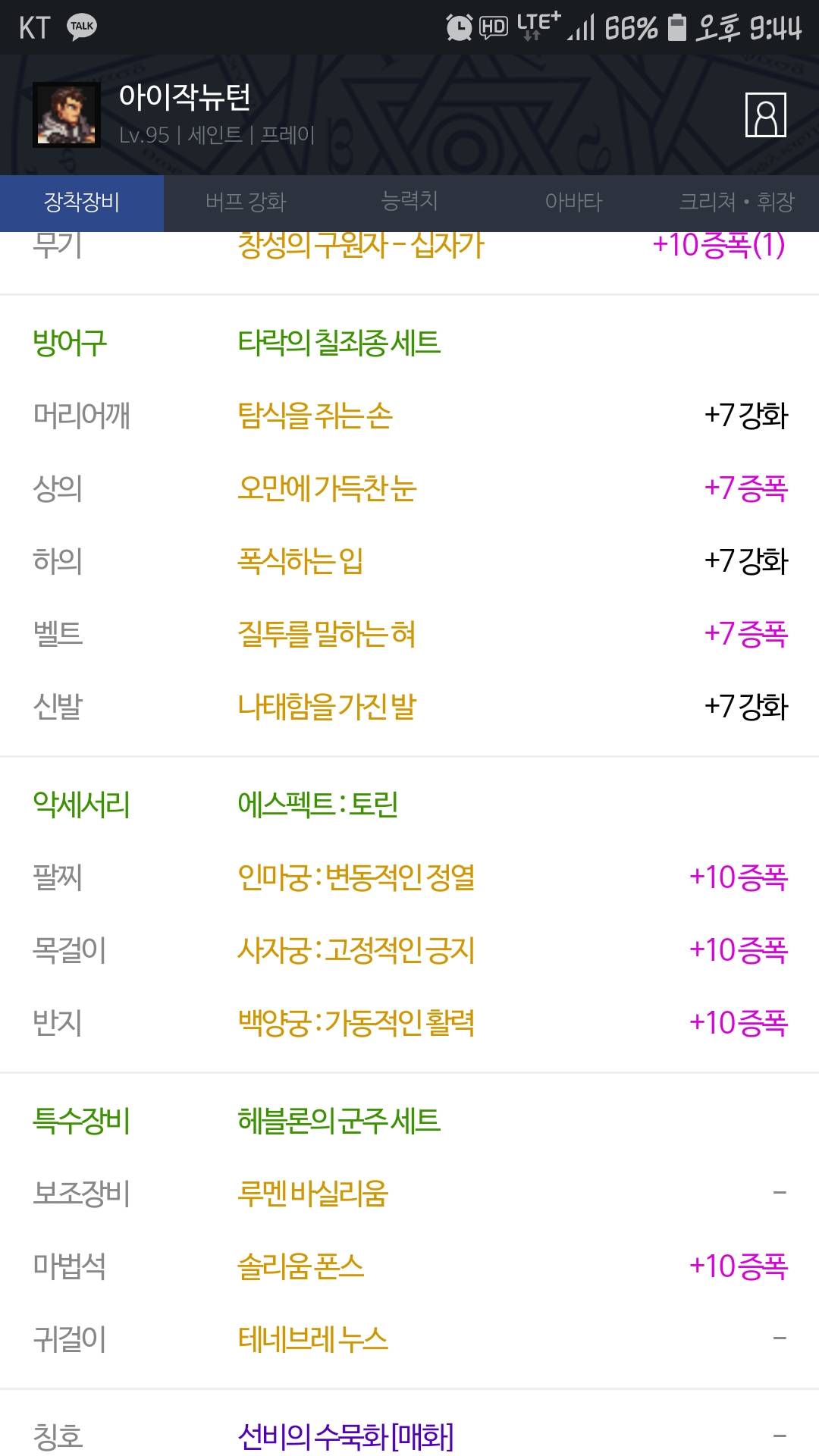This screenshot has height=1456, width=819.
Task: Tap the 아이작뉴턴 character avatar
Action: 67,115
